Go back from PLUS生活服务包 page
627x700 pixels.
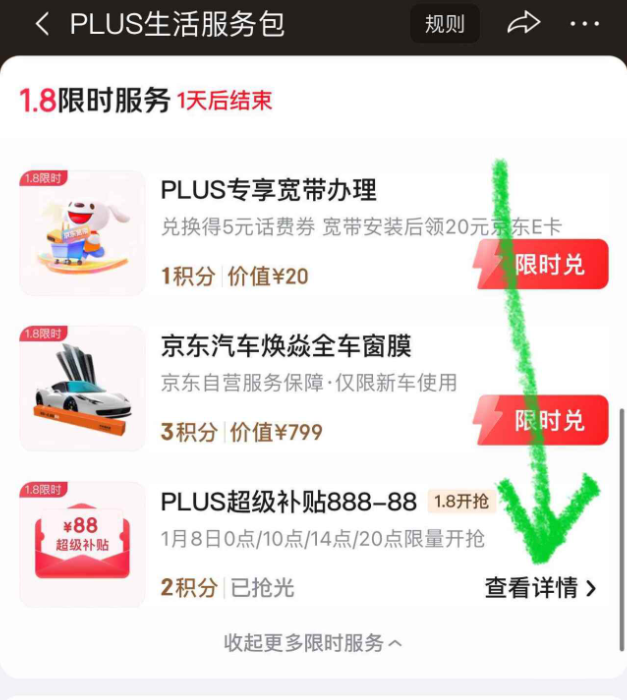pyautogui.click(x=41, y=25)
